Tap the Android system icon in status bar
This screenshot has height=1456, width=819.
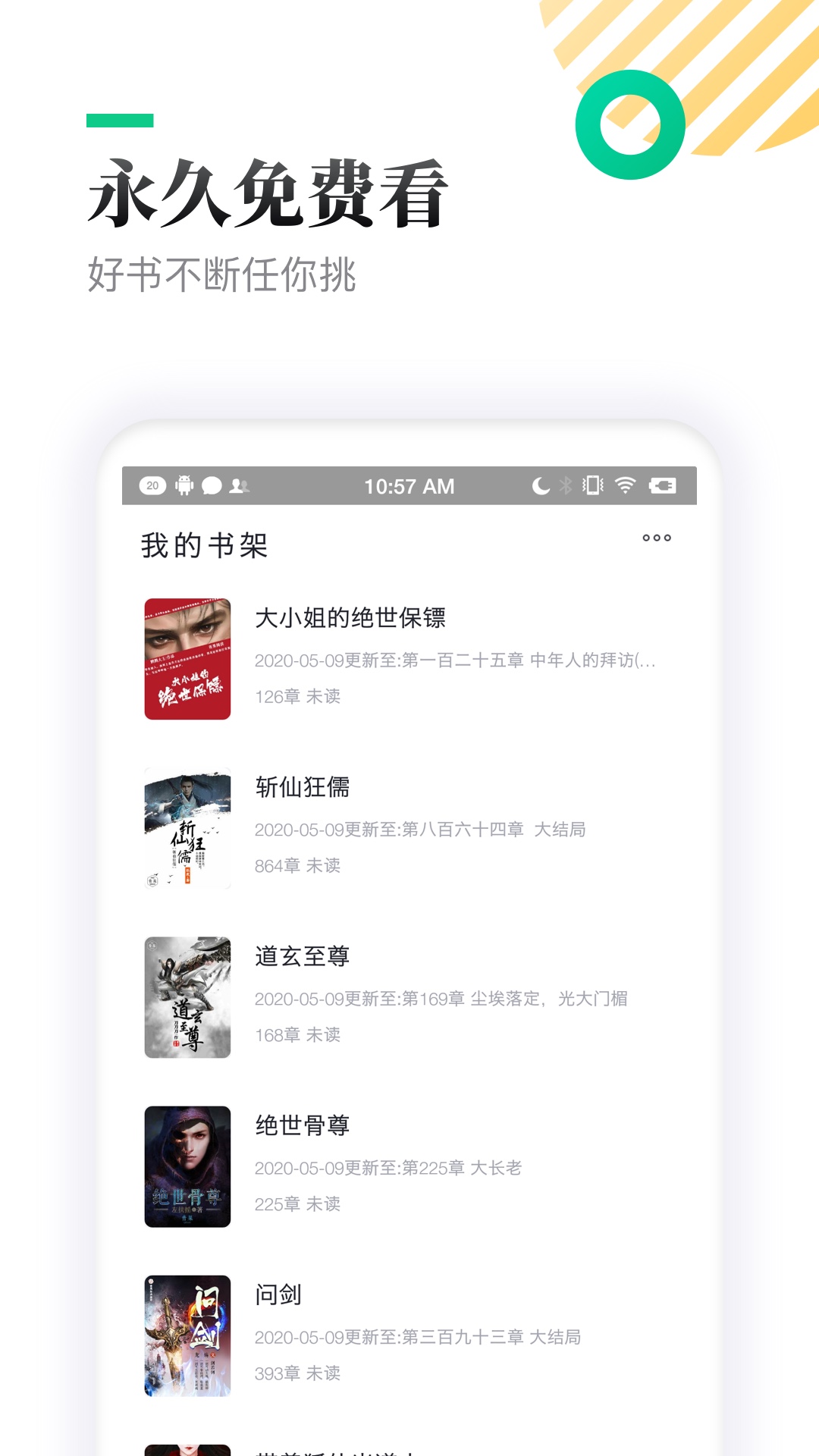(x=184, y=486)
